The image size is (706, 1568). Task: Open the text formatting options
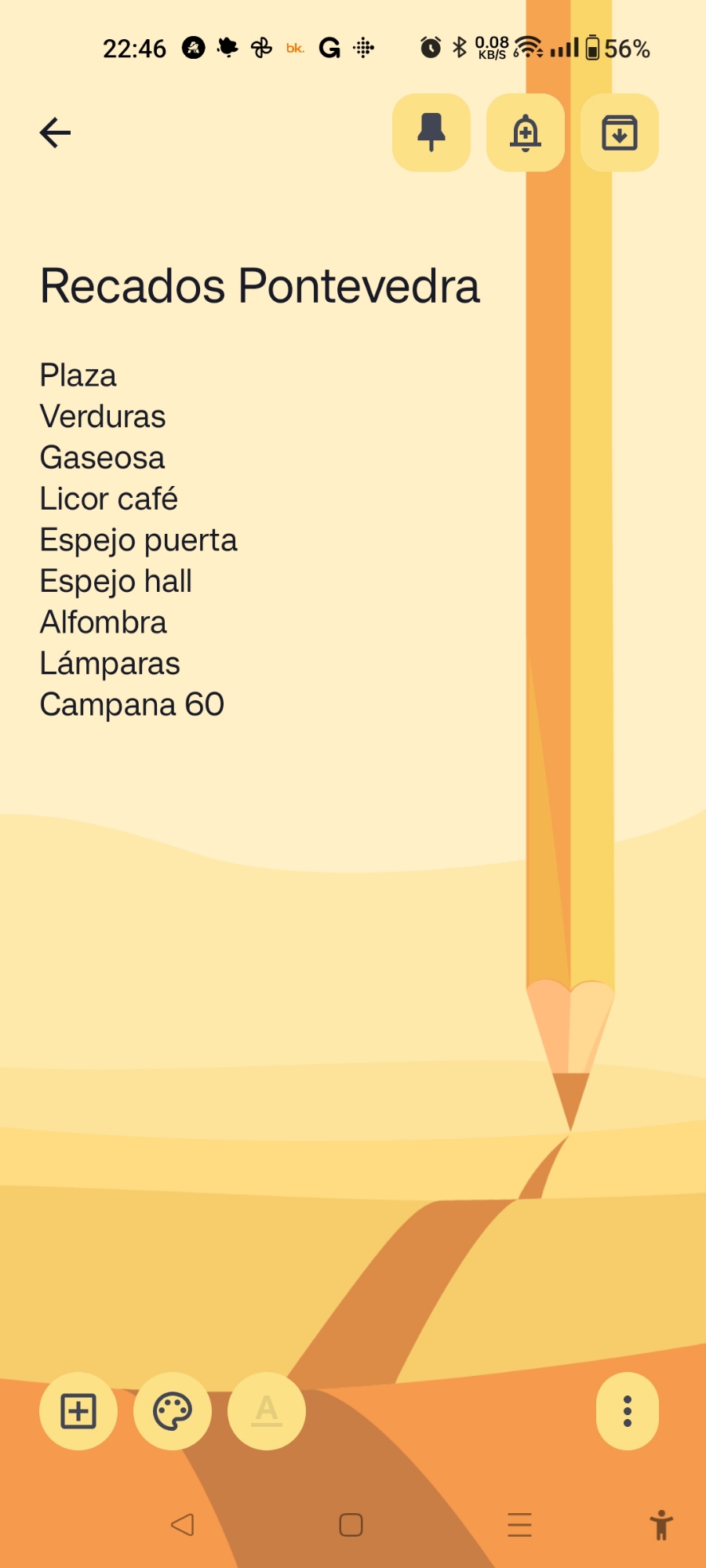pos(267,1411)
